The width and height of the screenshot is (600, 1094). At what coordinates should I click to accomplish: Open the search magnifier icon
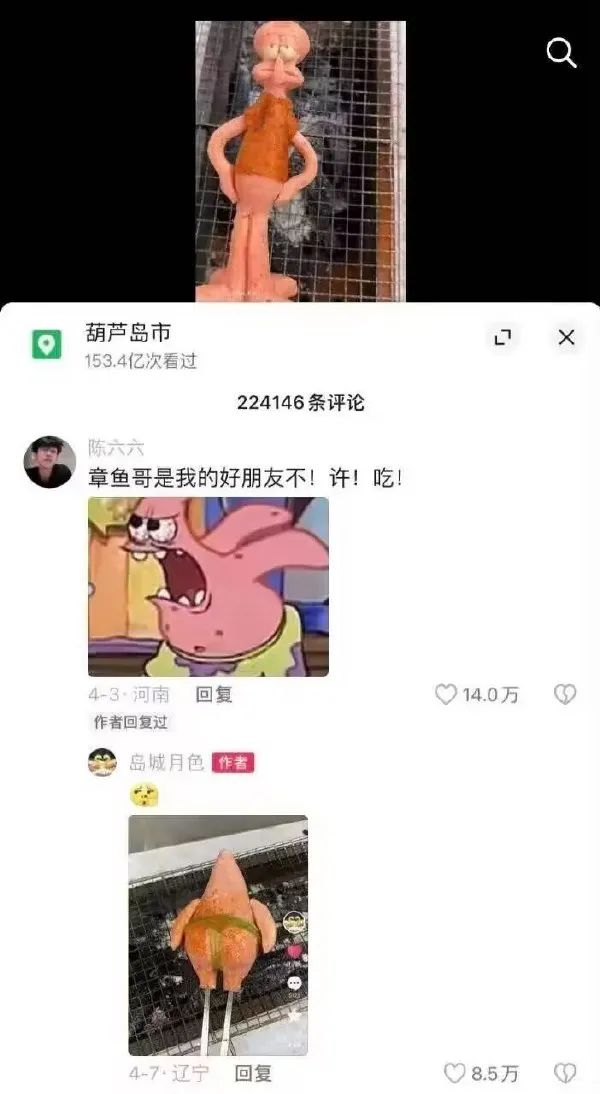(x=561, y=53)
